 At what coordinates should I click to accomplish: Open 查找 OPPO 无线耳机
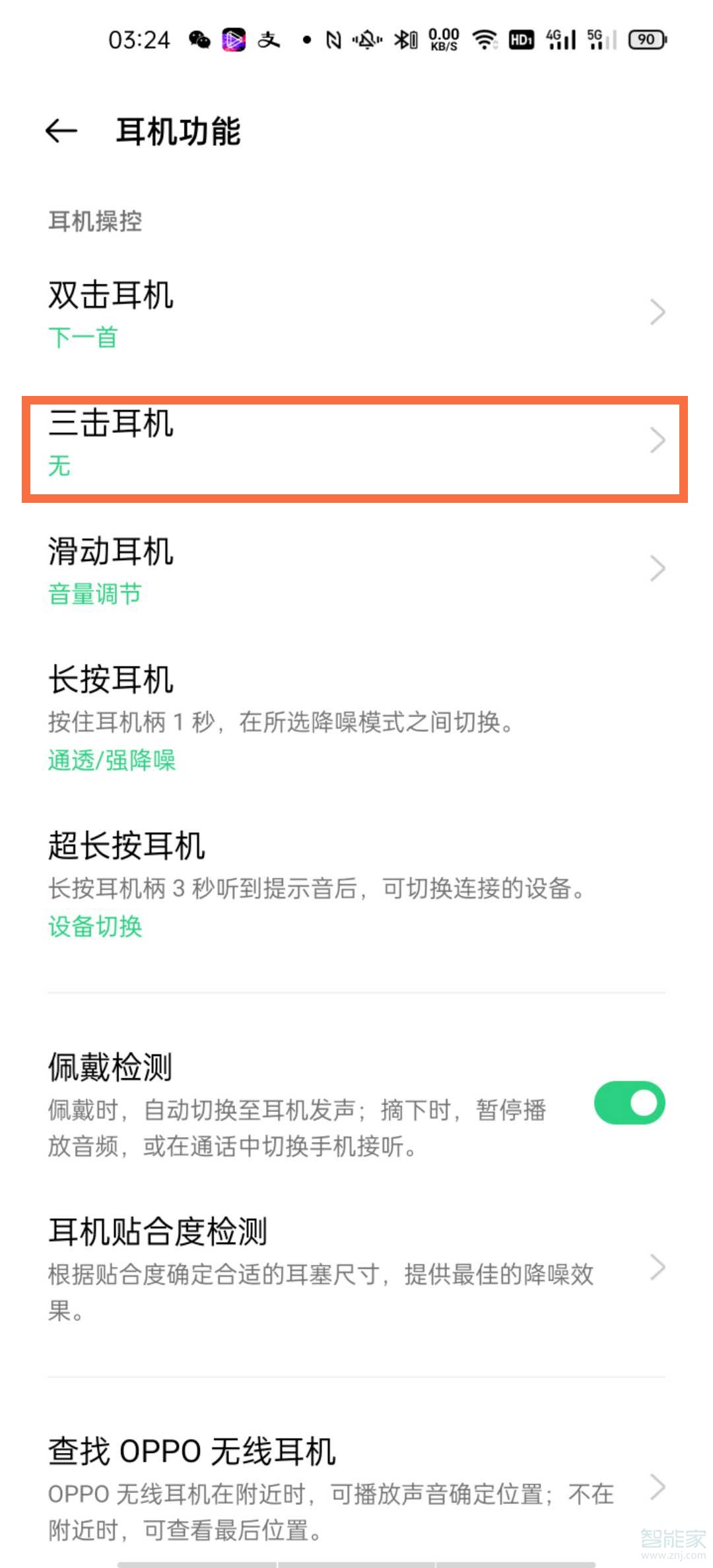(356, 1488)
